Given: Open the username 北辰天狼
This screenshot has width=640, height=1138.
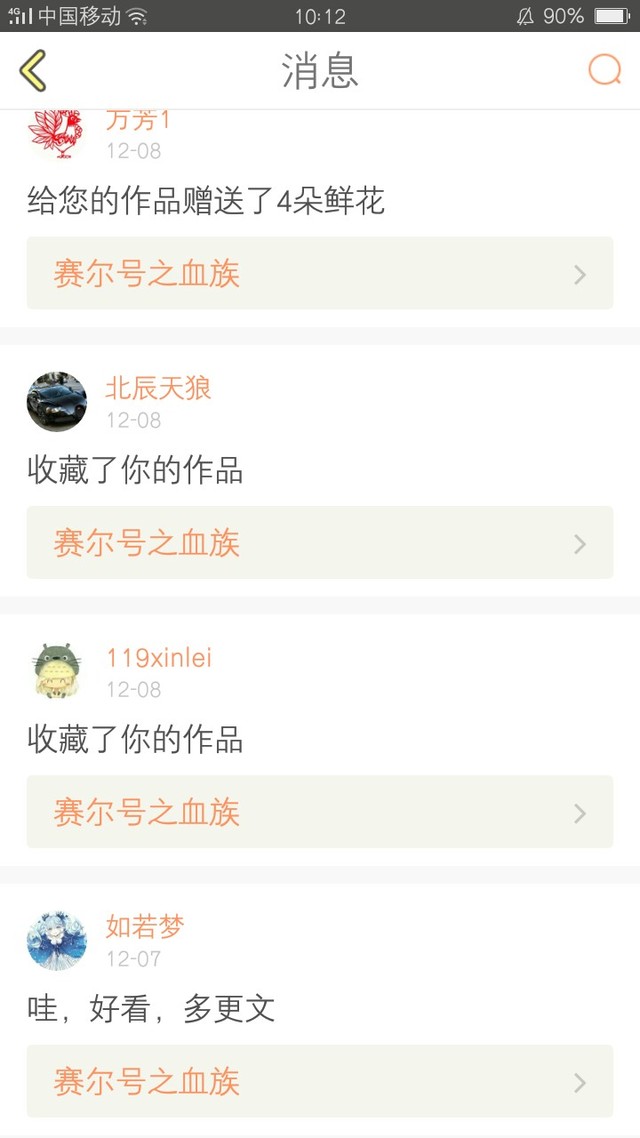Looking at the screenshot, I should click(x=159, y=388).
